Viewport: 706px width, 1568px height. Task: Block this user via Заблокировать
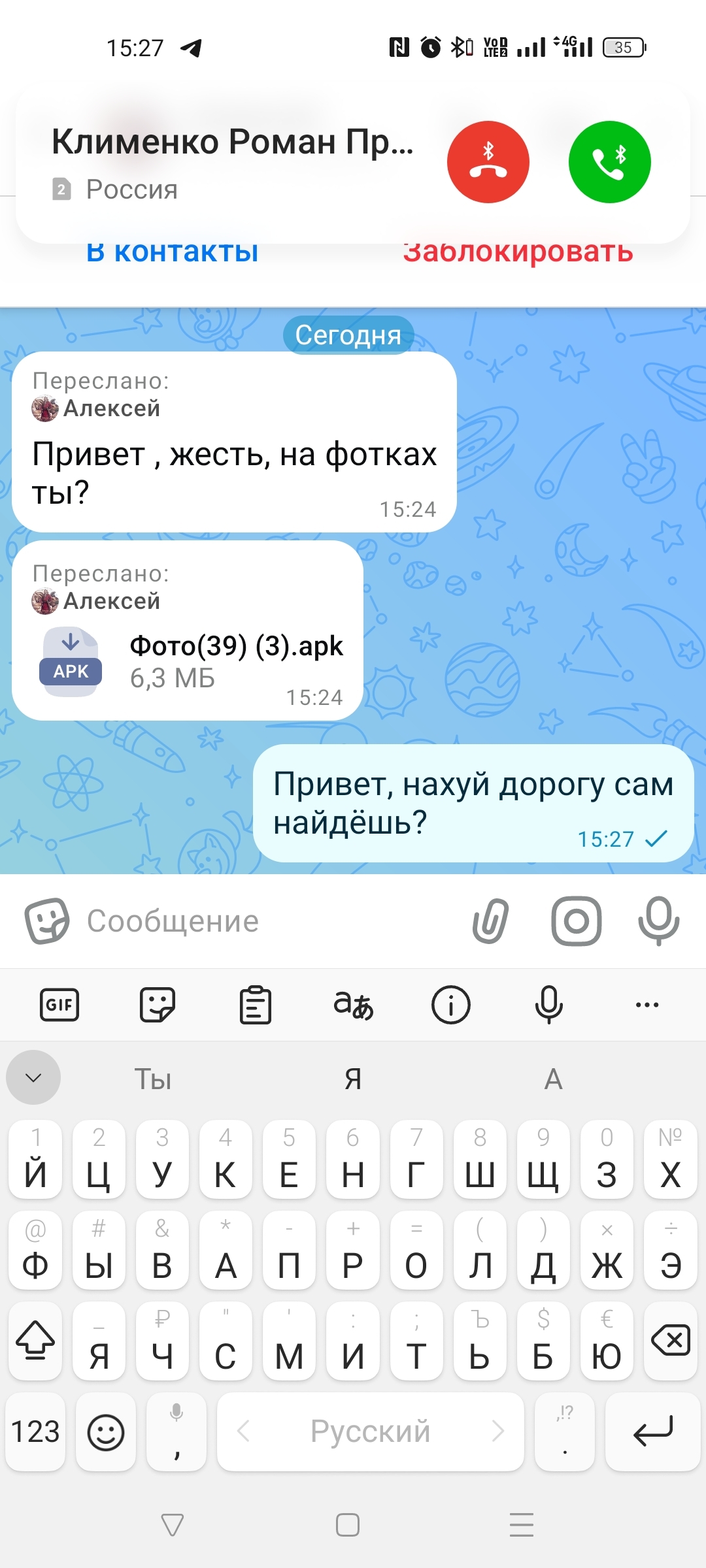pos(518,252)
